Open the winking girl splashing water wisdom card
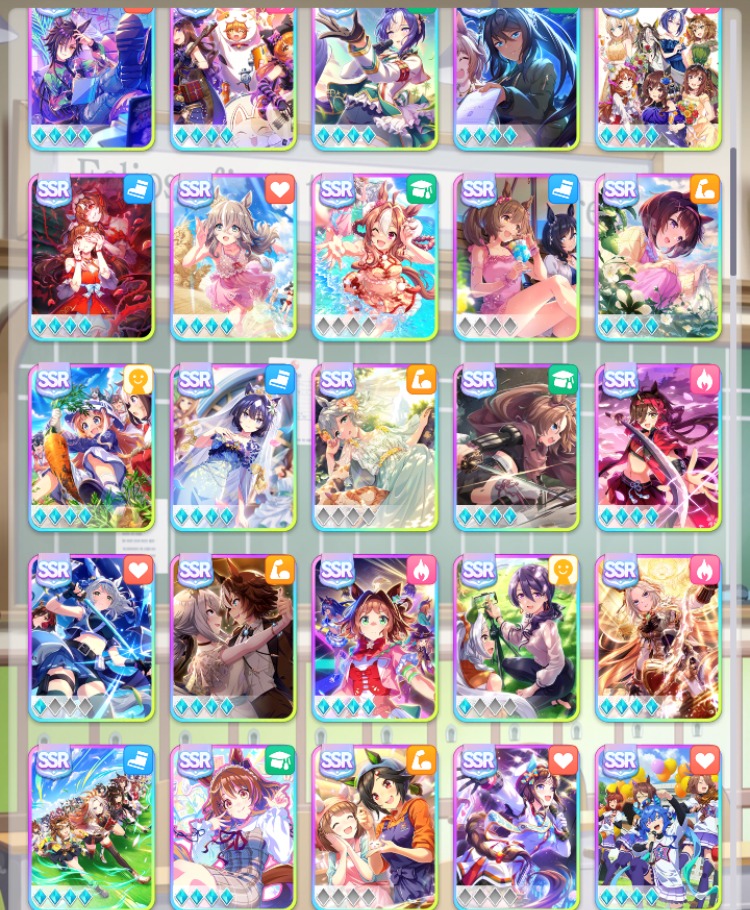750x910 pixels. (x=375, y=258)
